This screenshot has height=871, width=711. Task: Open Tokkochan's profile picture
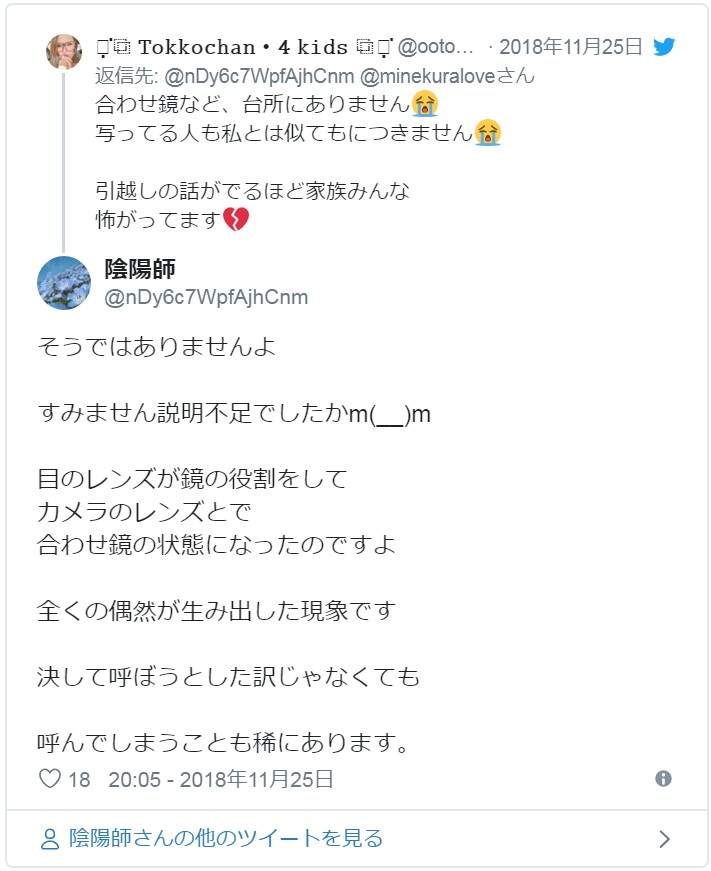pos(64,51)
